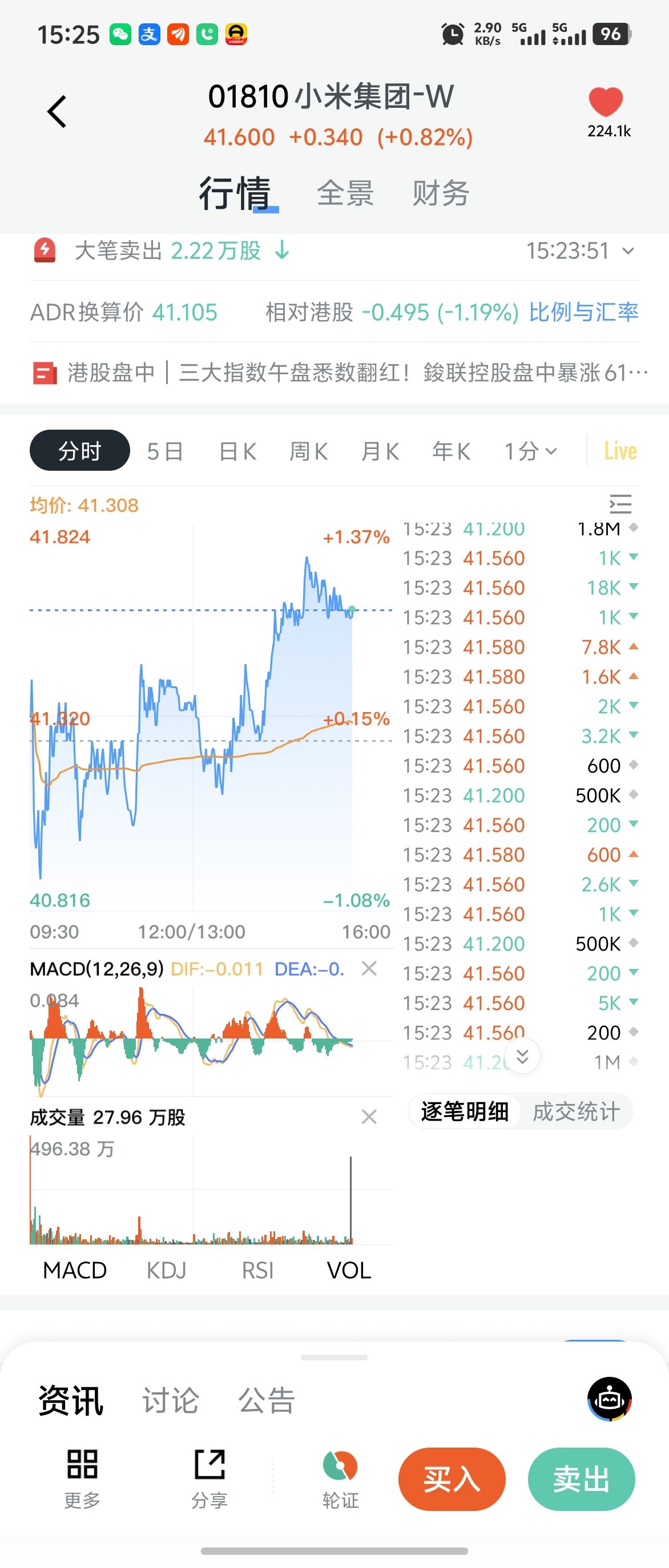Screen dimensions: 669x1568
Task: Select the KDJ indicator
Action: click(166, 1270)
